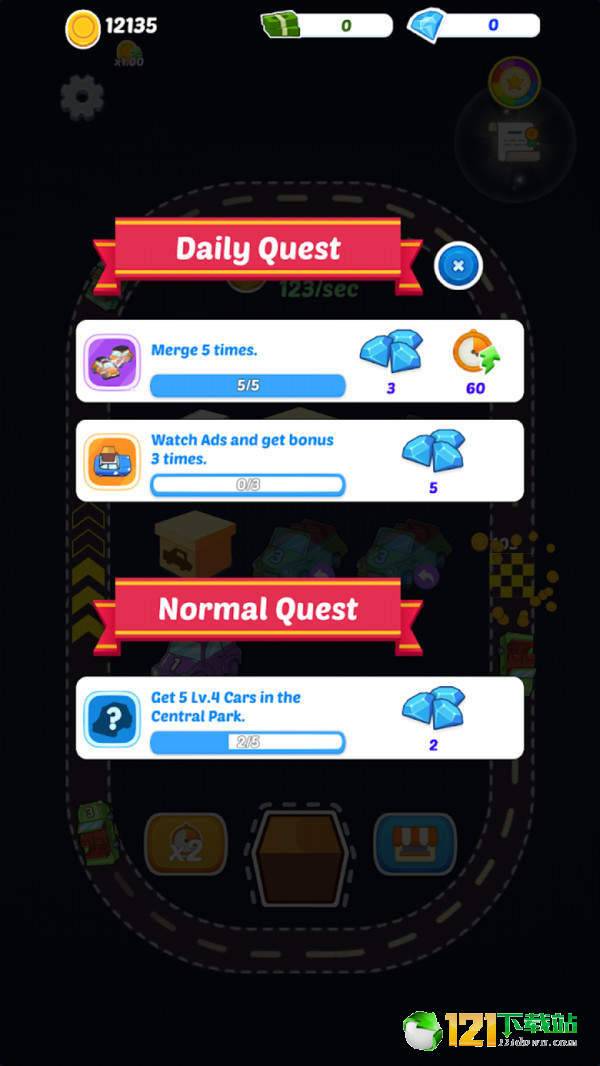
Task: Open the Watch Ads bonus quest
Action: point(300,461)
